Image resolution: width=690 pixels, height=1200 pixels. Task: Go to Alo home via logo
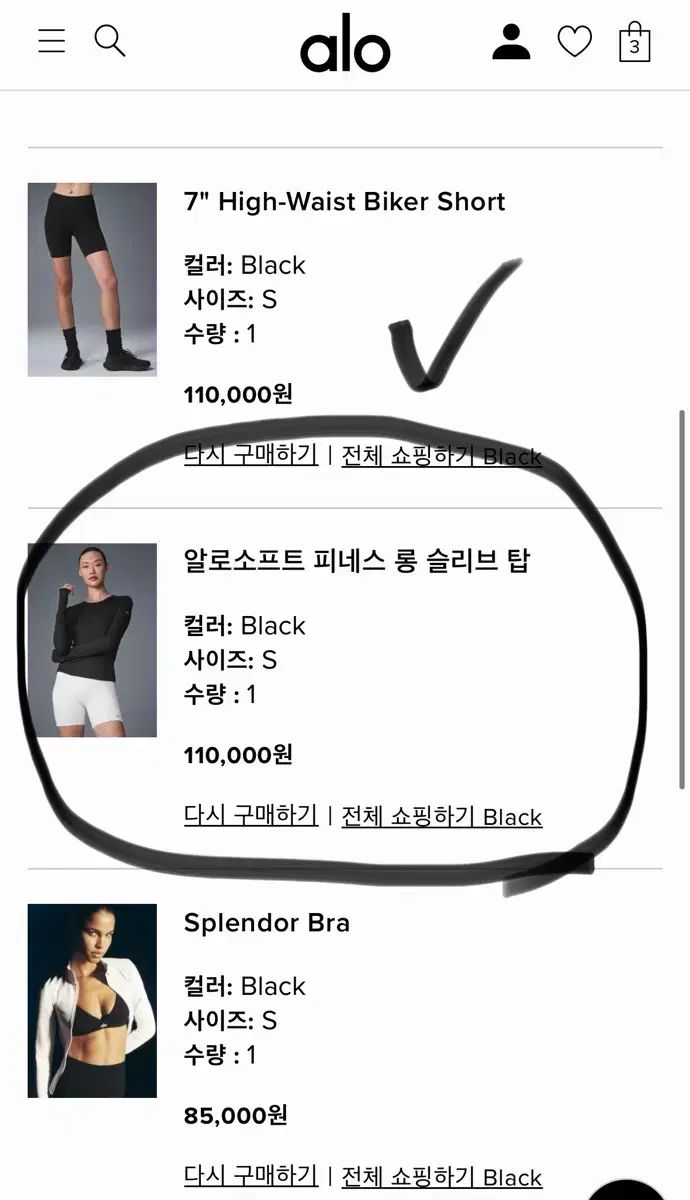(345, 44)
